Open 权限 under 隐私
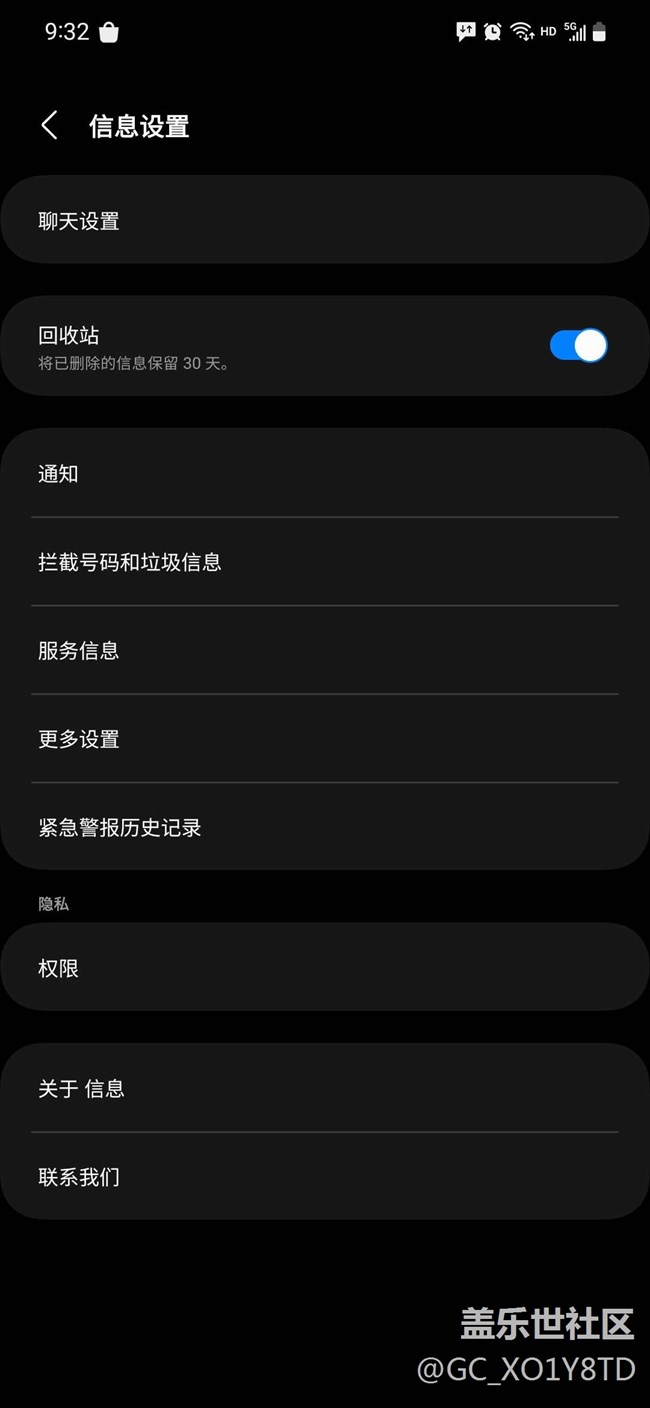The height and width of the screenshot is (1408, 650). point(324,968)
